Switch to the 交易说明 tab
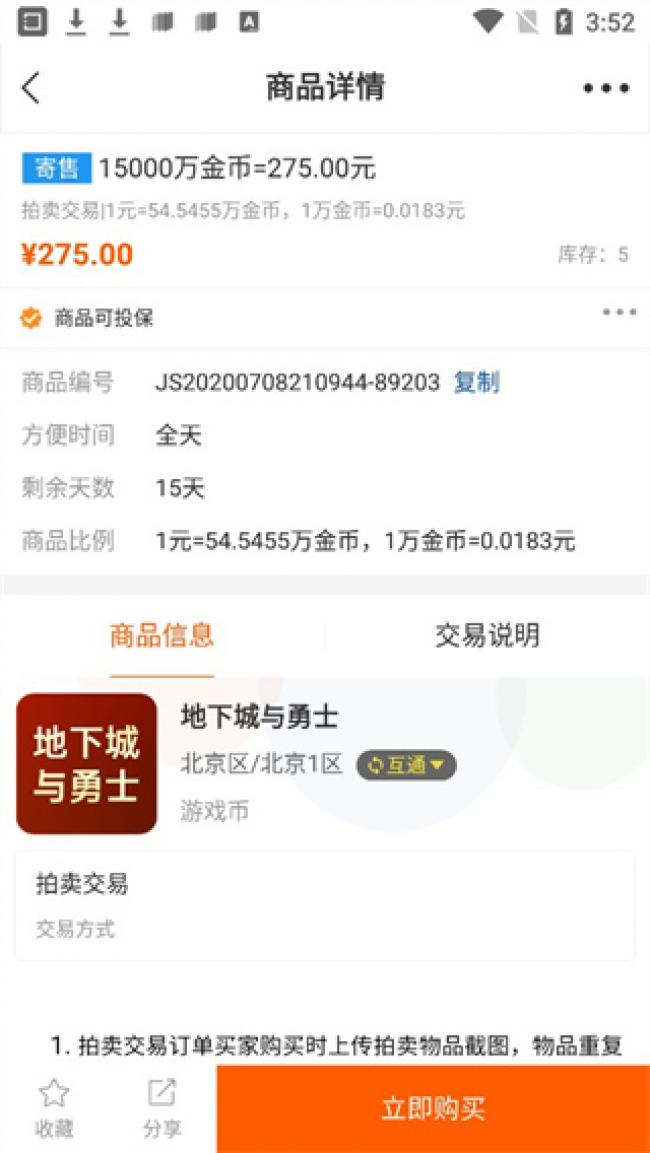 [487, 635]
